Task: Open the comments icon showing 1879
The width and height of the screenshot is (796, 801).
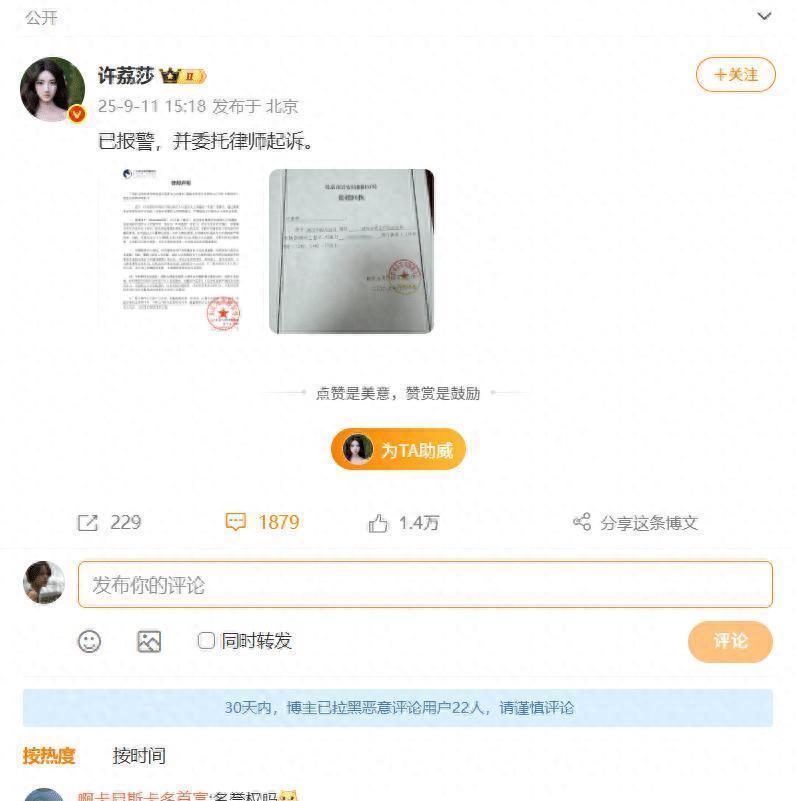Action: tap(261, 522)
